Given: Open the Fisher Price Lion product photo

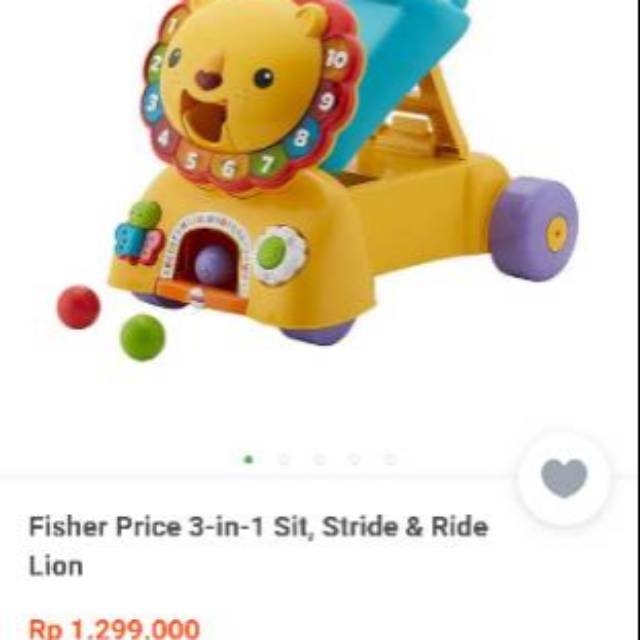Looking at the screenshot, I should click(330, 190).
